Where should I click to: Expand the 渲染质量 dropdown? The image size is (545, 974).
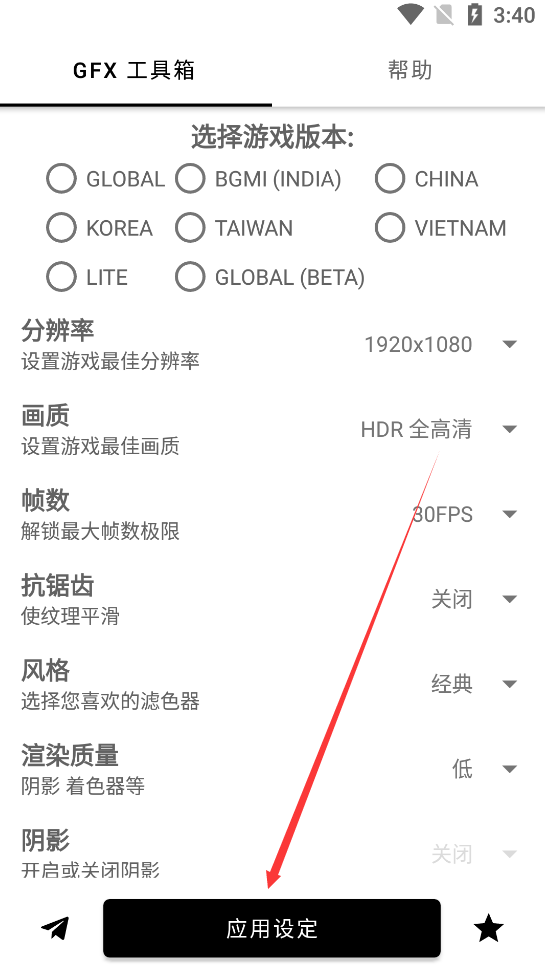(484, 769)
